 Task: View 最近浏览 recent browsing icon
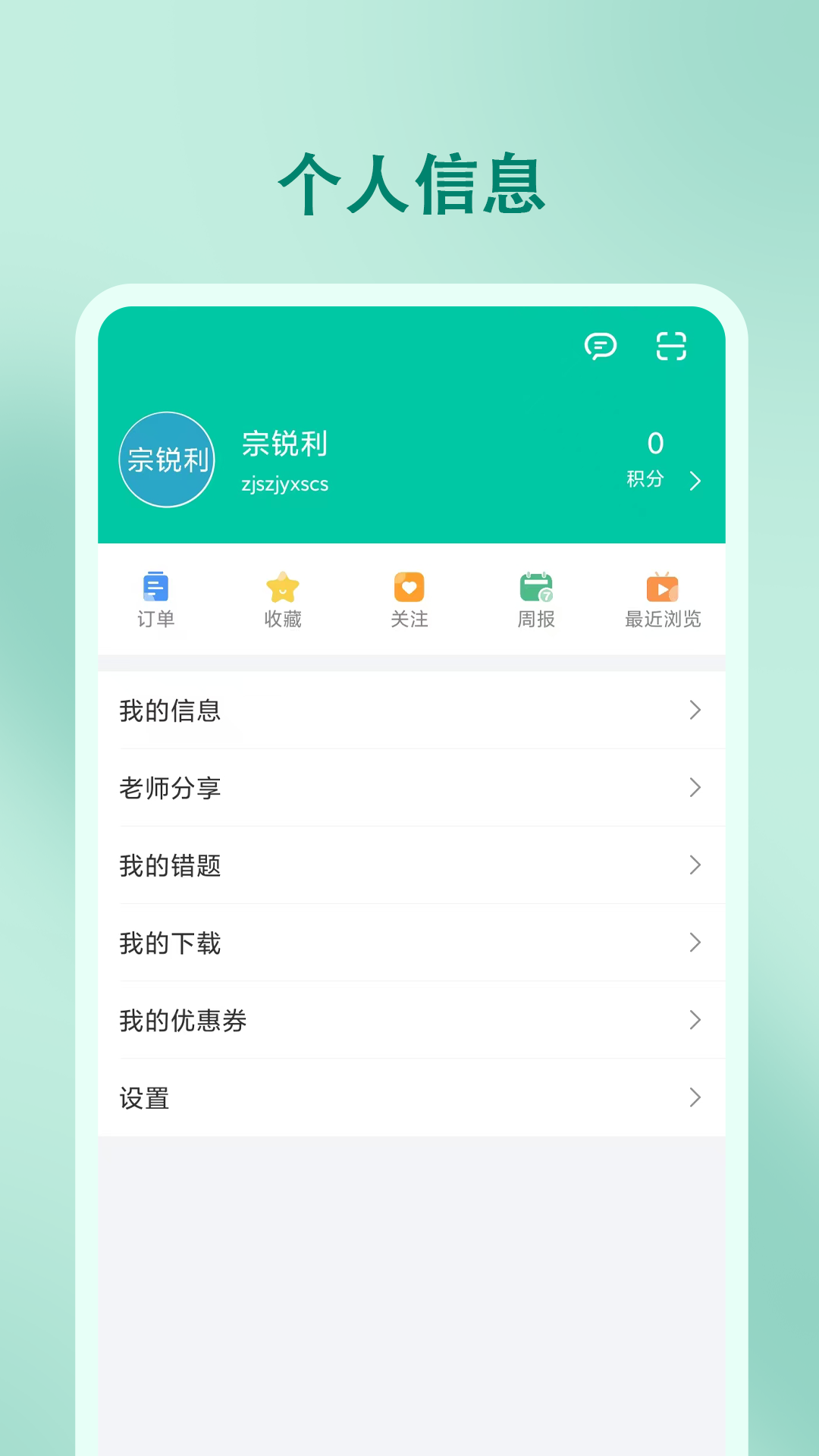pos(662,590)
